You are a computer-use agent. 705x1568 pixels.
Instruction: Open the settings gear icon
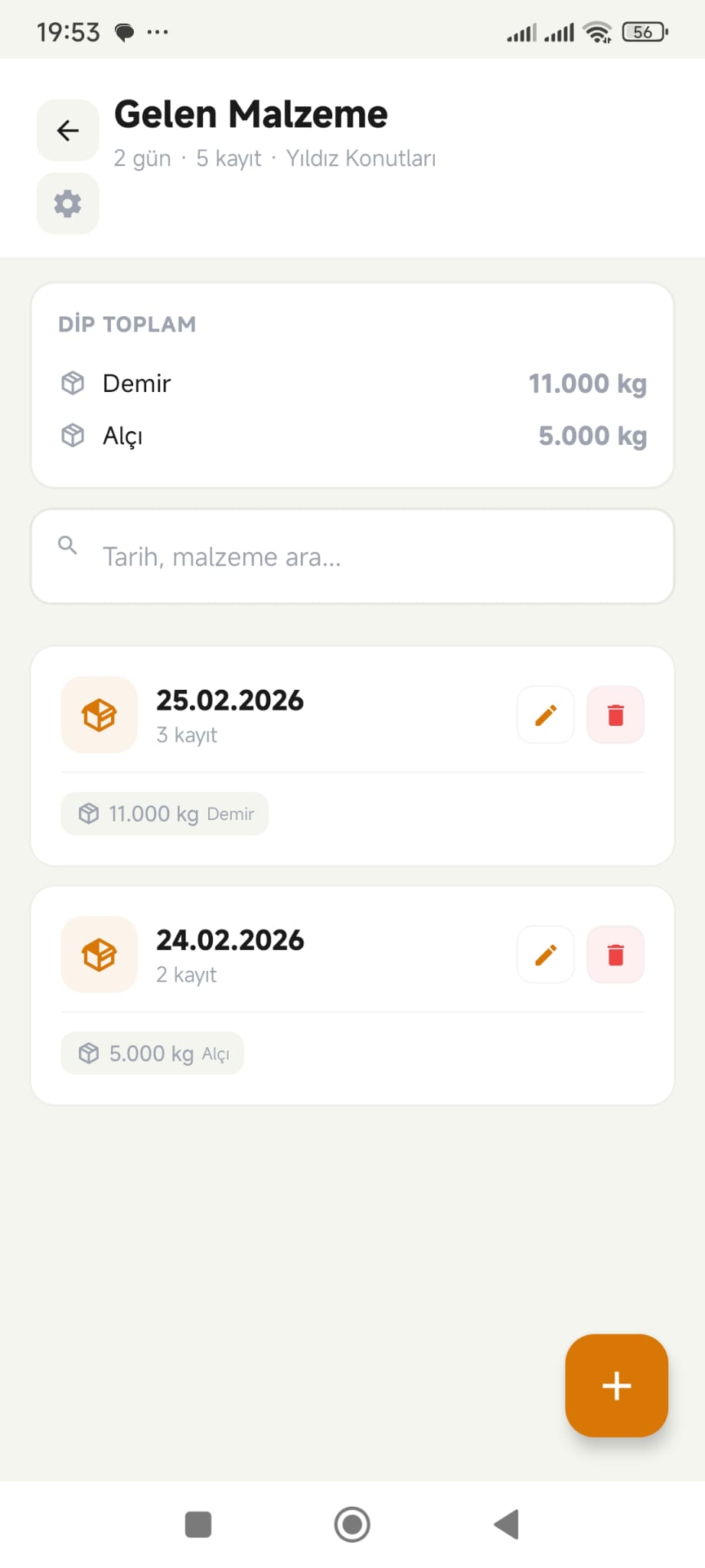point(67,204)
